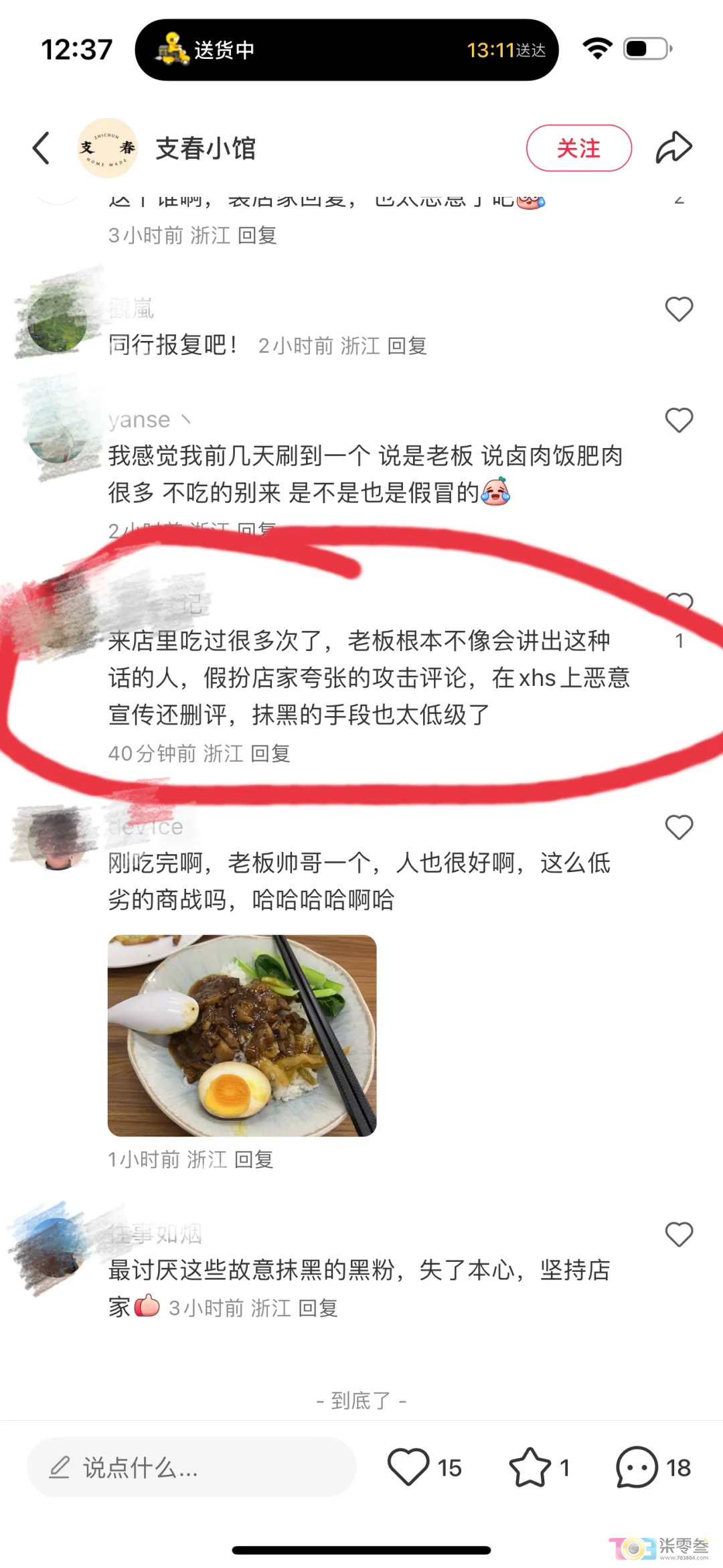This screenshot has width=723, height=1568.
Task: Open the 18 comments bubble
Action: [637, 1467]
